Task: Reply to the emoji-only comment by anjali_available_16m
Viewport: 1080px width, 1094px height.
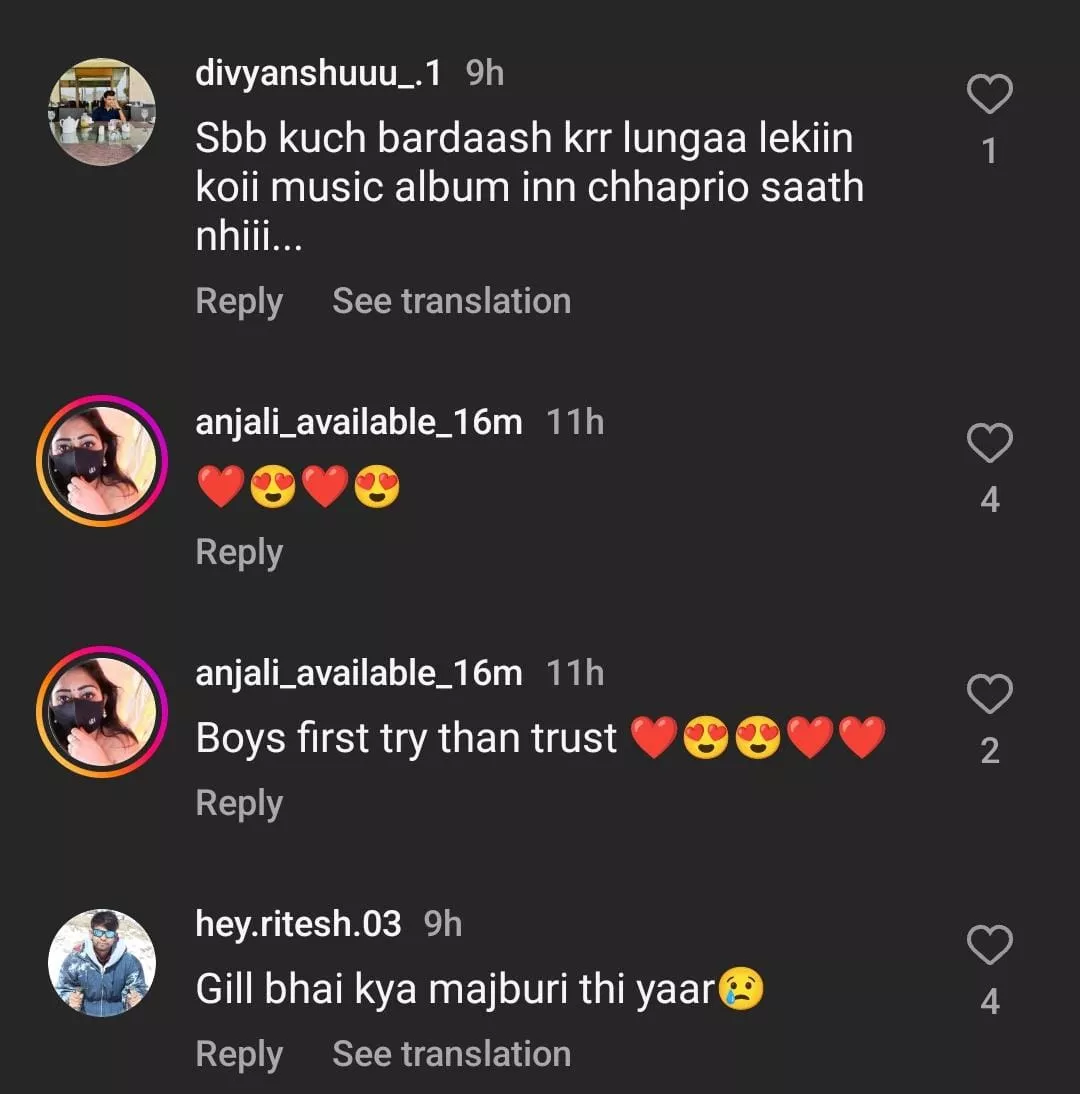Action: point(239,552)
